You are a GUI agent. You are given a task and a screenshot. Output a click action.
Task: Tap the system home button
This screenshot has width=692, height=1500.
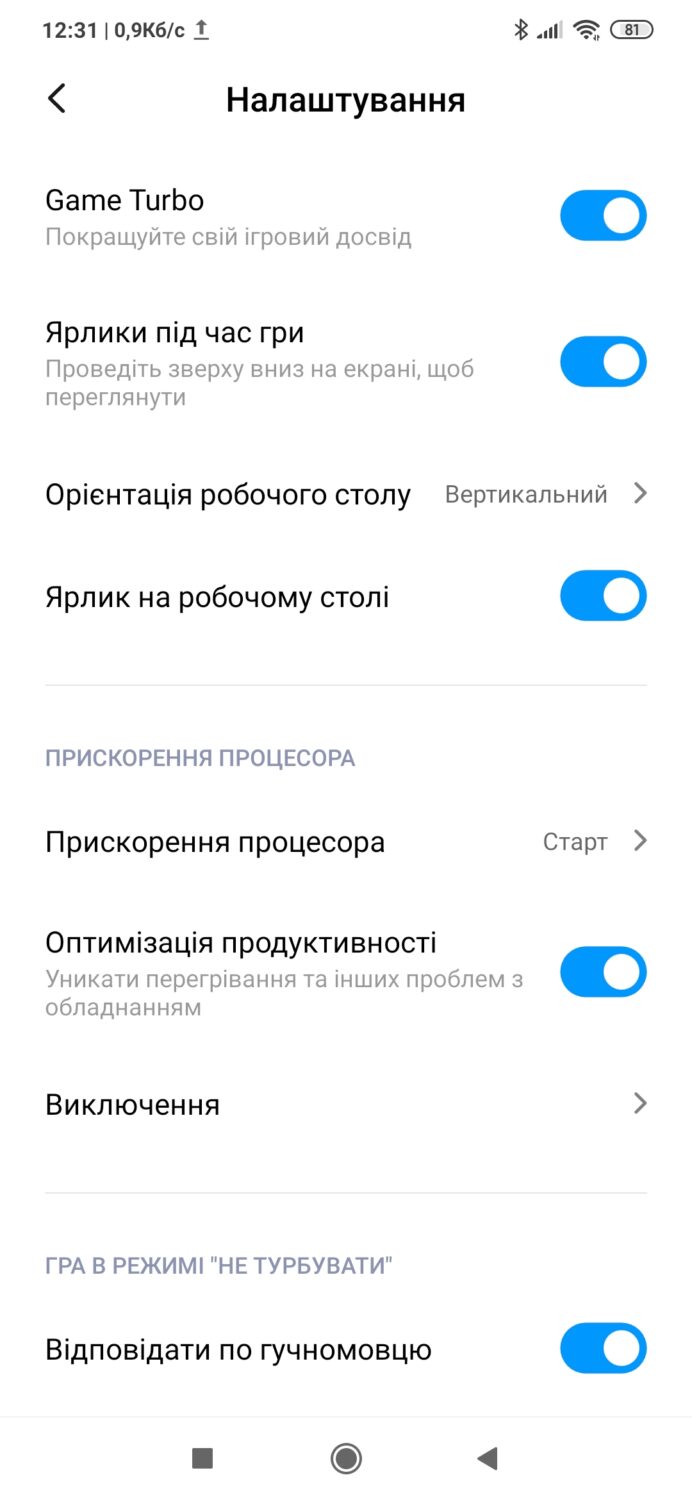pos(346,1459)
